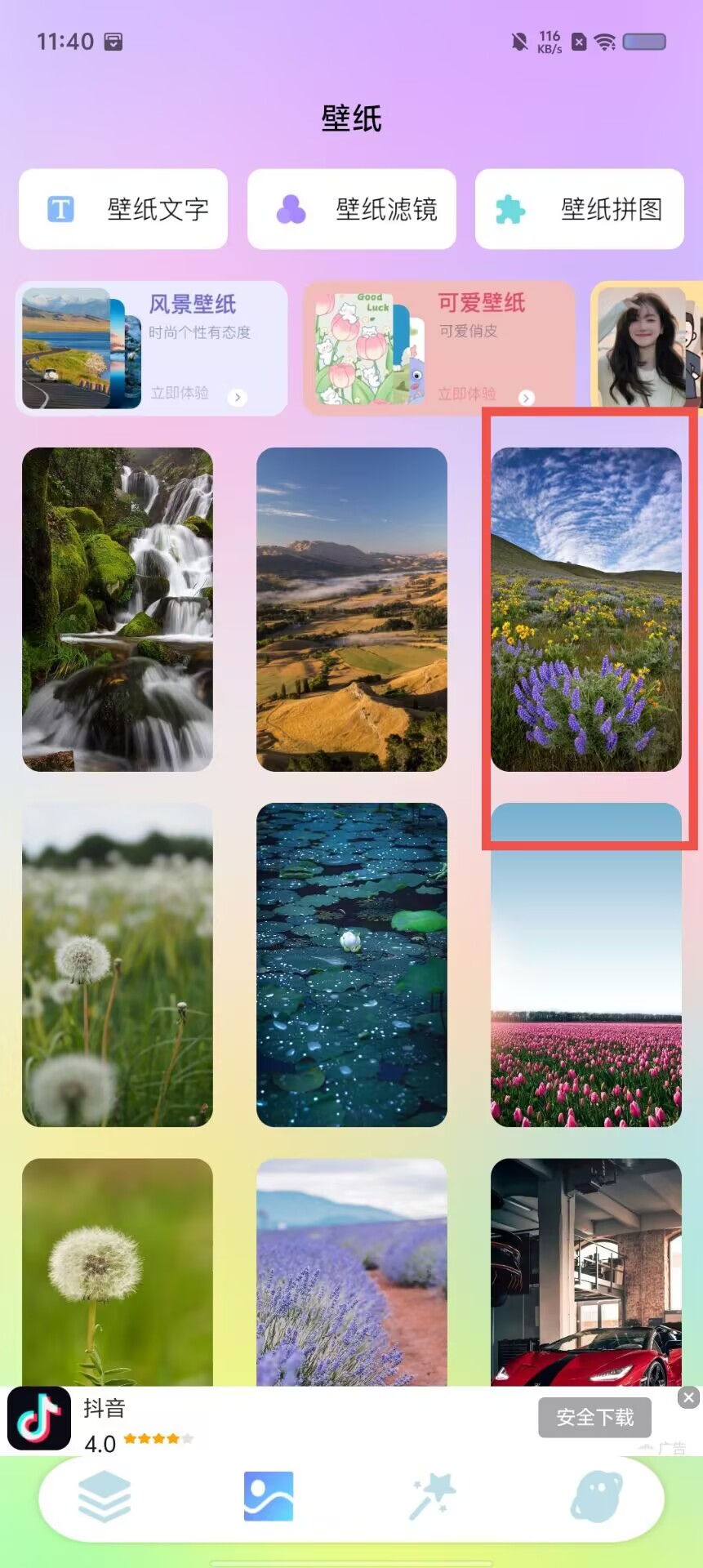Tap 安全下载 on the 抖音 ad

pos(594,1417)
